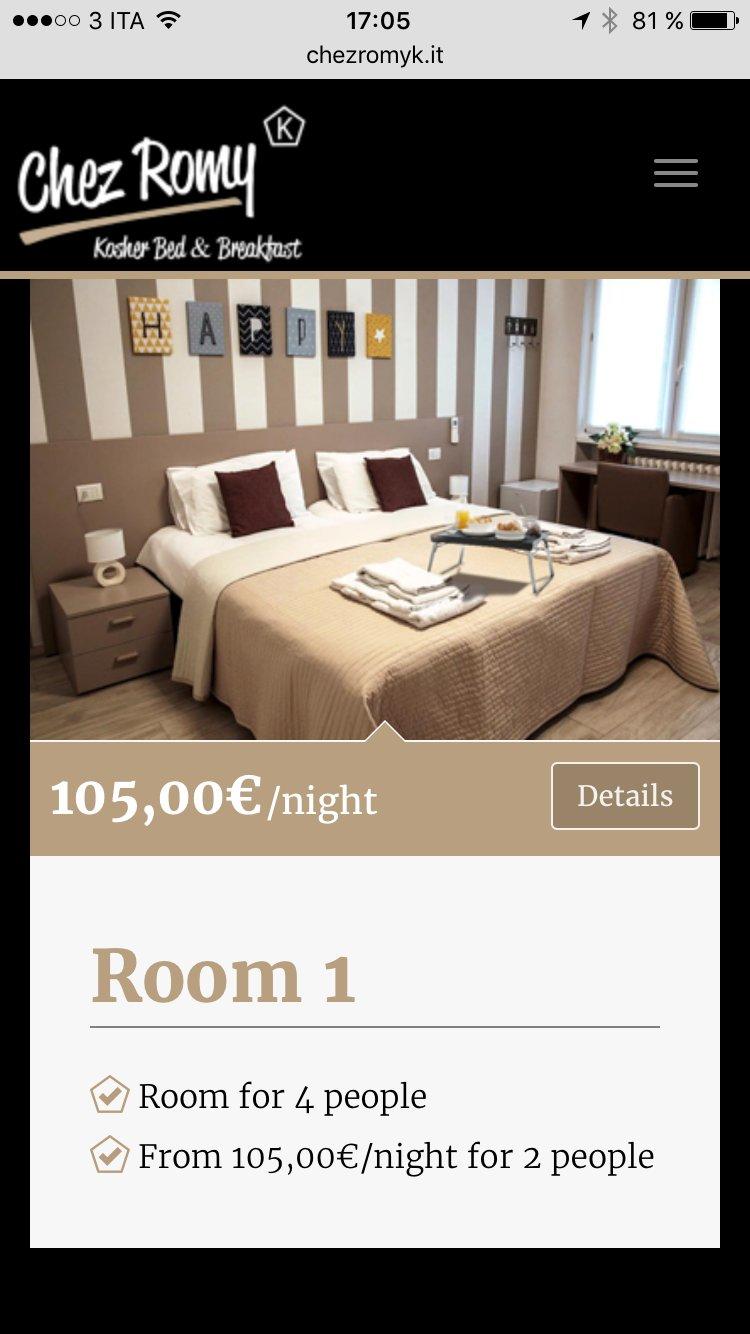
Task: Open the hamburger navigation menu
Action: [676, 173]
